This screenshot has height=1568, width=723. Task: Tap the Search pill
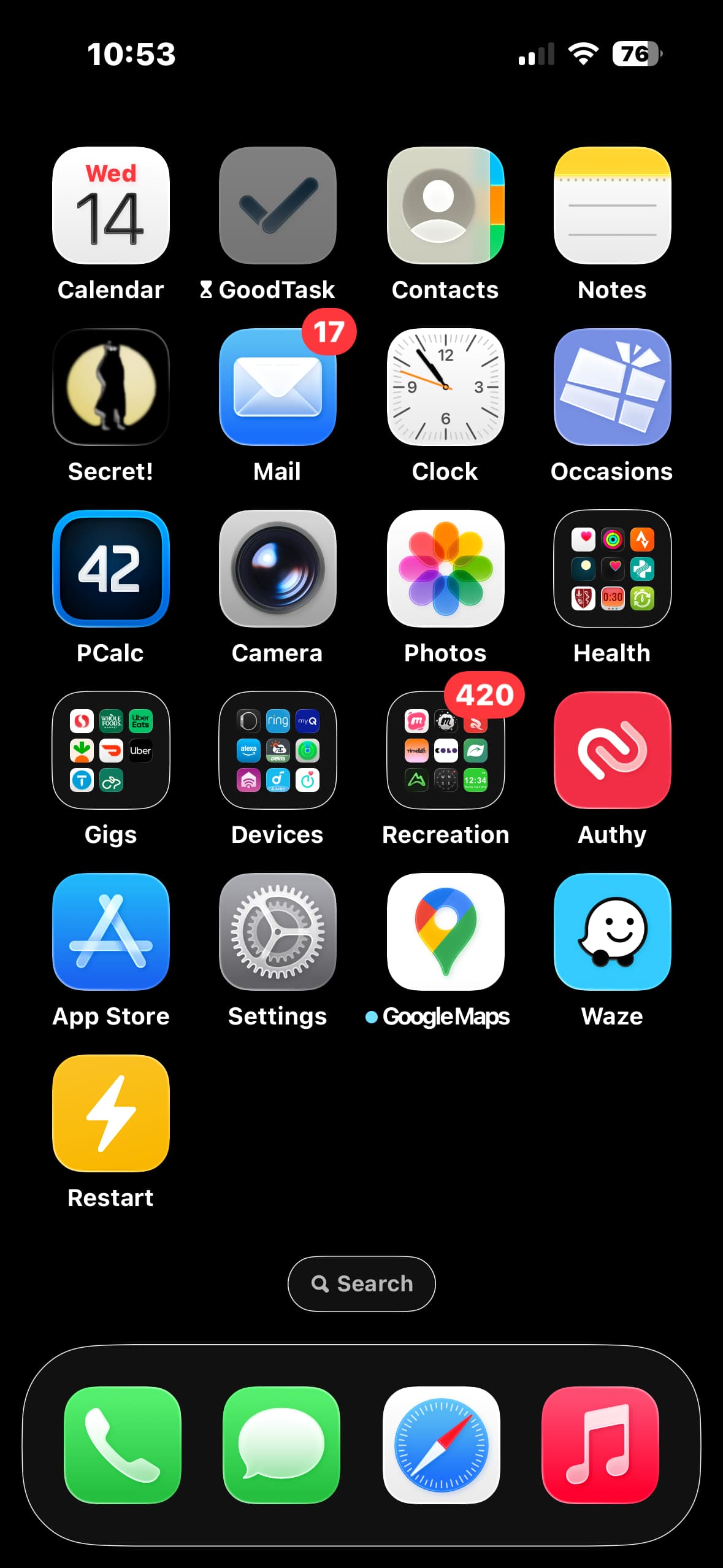click(x=361, y=1284)
